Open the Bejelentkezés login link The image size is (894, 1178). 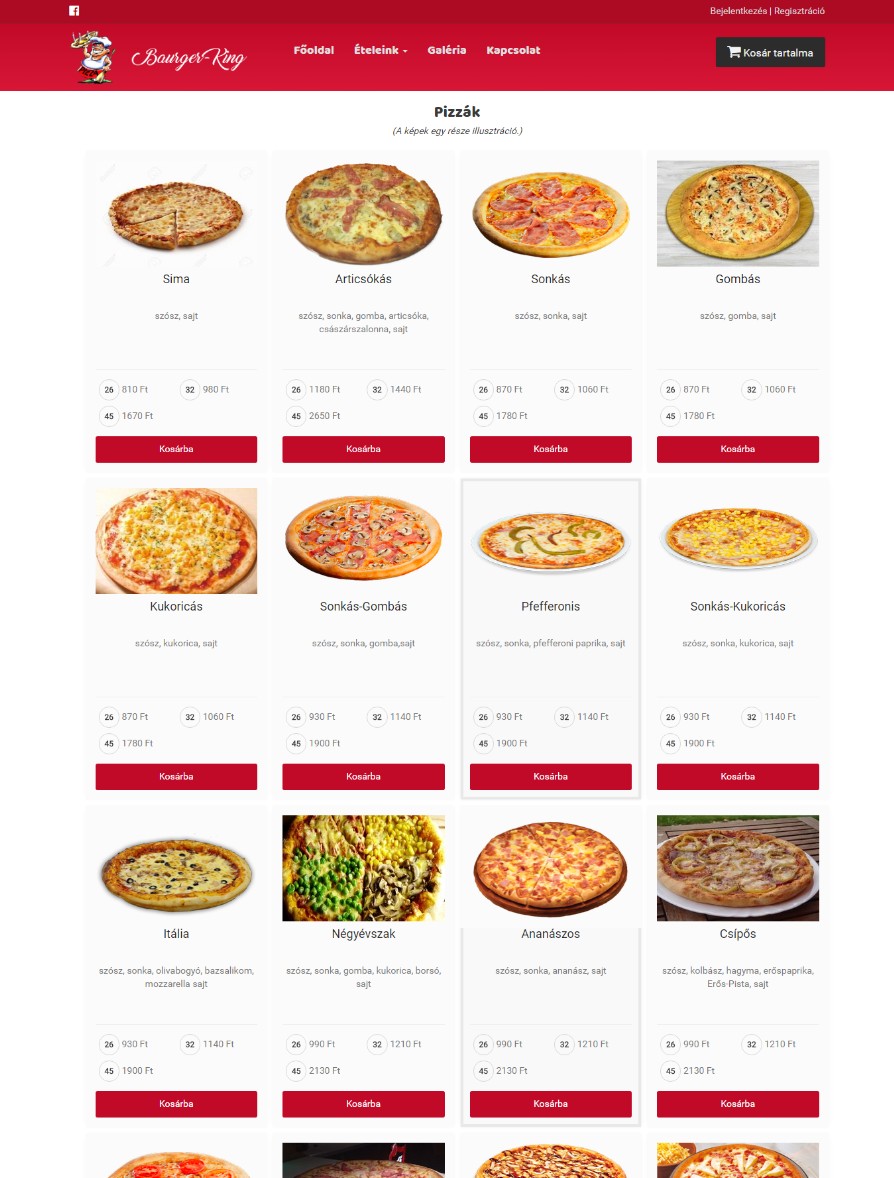pyautogui.click(x=738, y=11)
